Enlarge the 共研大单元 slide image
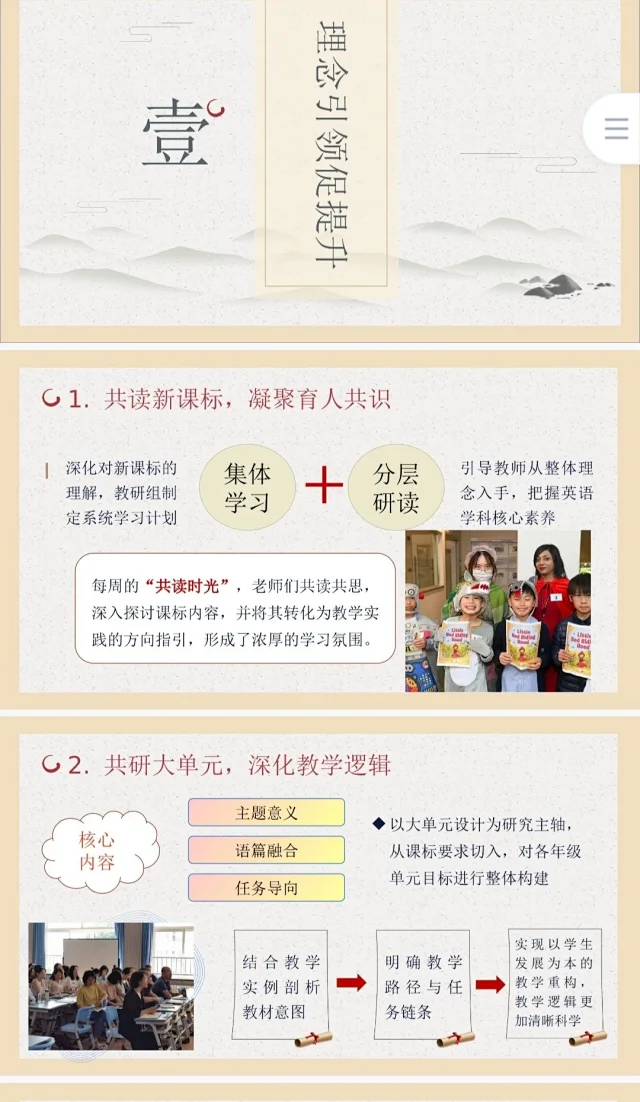This screenshot has width=640, height=1102. (x=320, y=895)
